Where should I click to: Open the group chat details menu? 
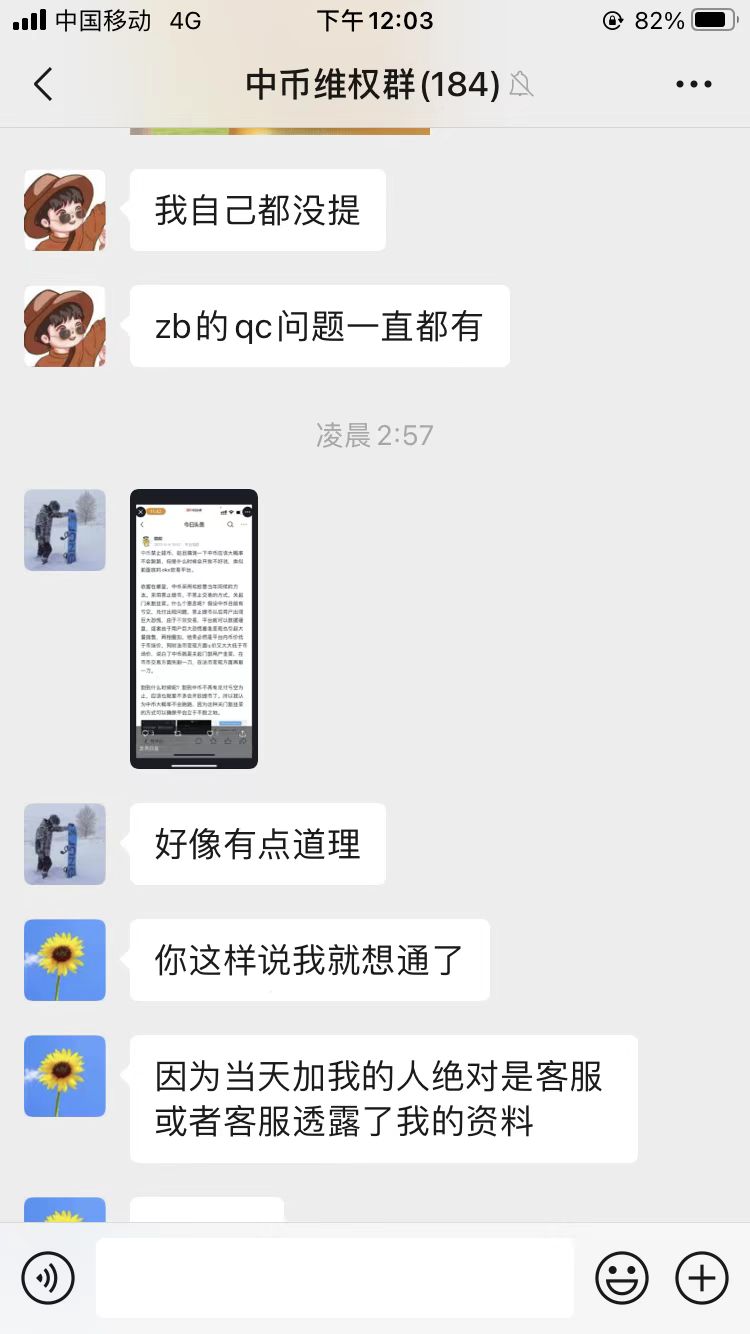pos(693,85)
